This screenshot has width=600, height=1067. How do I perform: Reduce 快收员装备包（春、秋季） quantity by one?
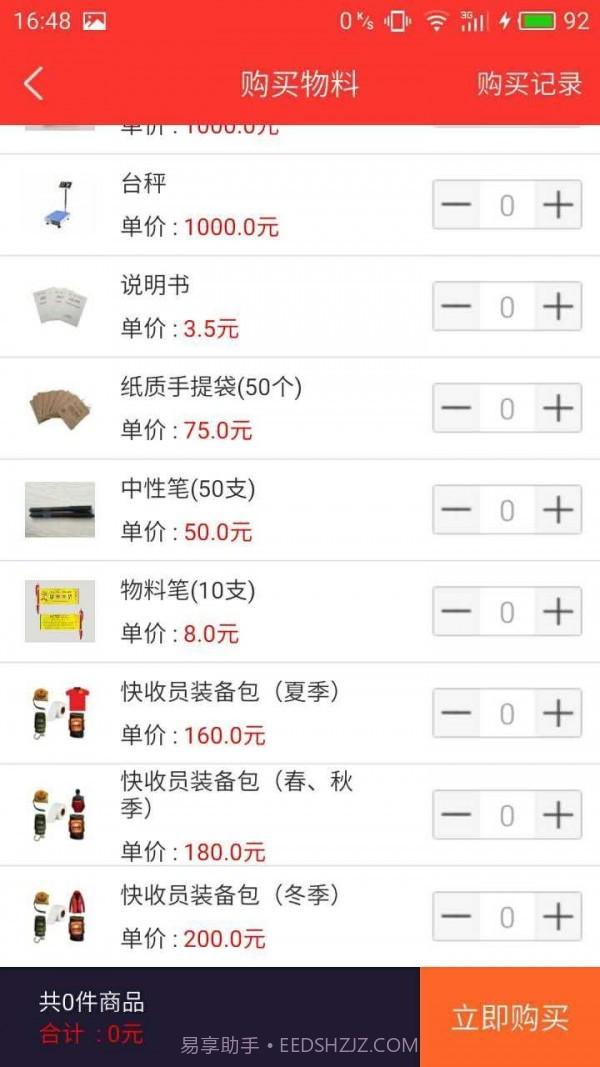coord(456,816)
